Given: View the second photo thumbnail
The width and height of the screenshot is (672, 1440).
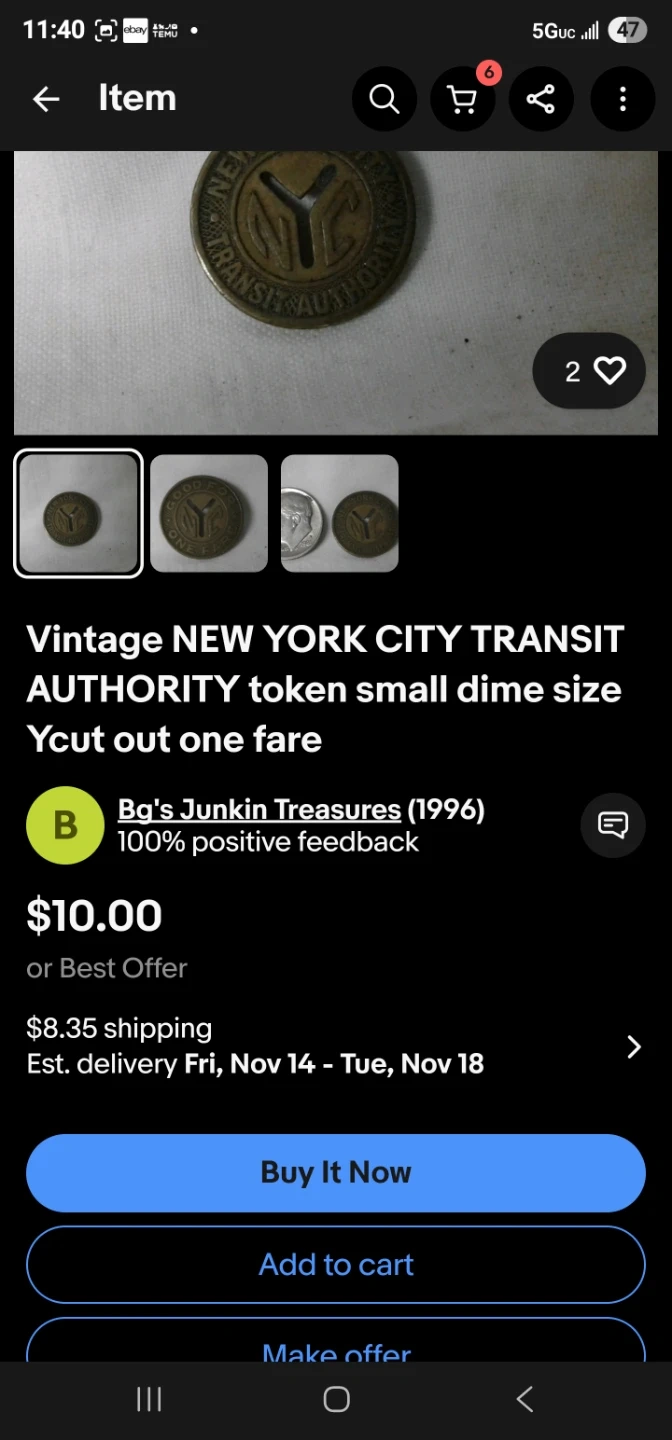Looking at the screenshot, I should 209,513.
